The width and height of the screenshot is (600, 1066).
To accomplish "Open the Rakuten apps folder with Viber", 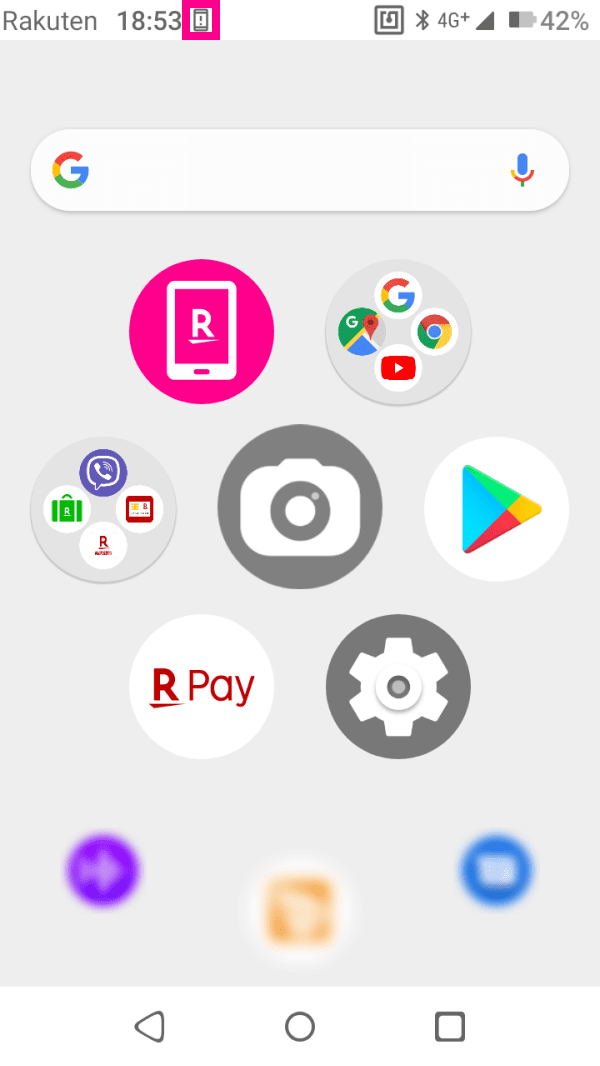I will 103,509.
